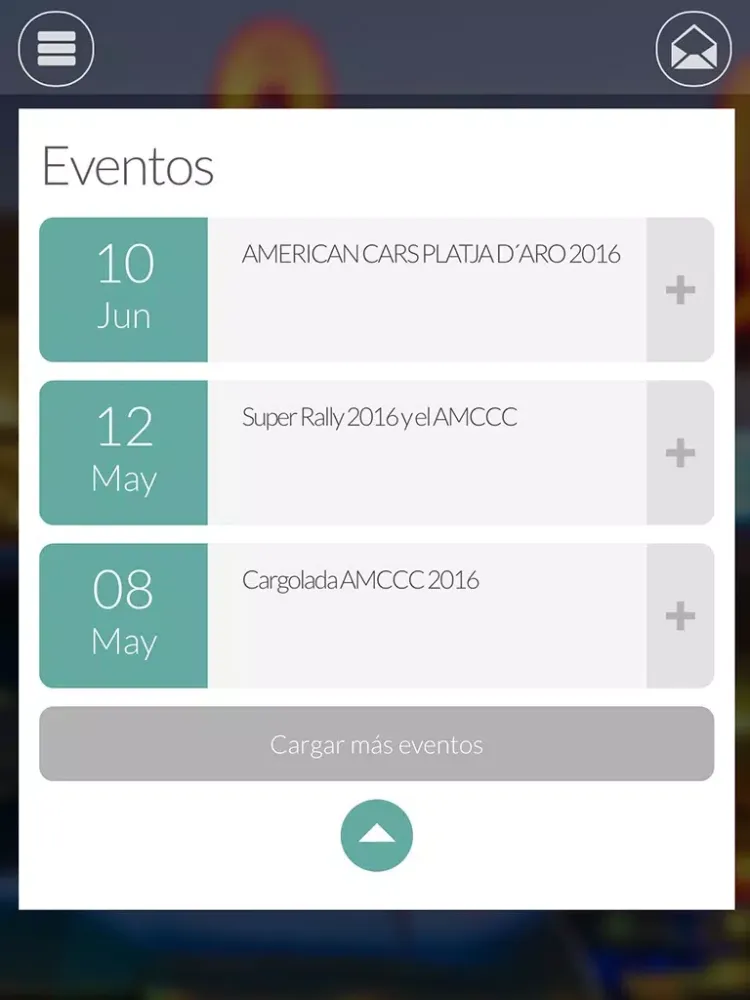Expand the Cargolada AMCCC 2016 event
The height and width of the screenshot is (1000, 750).
680,616
